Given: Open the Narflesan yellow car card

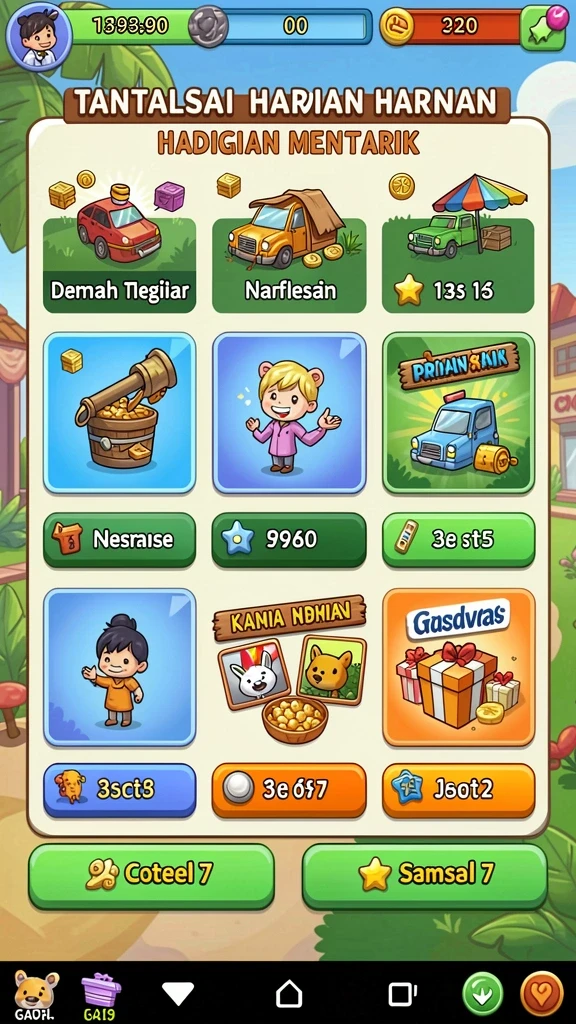Looking at the screenshot, I should click(x=289, y=243).
